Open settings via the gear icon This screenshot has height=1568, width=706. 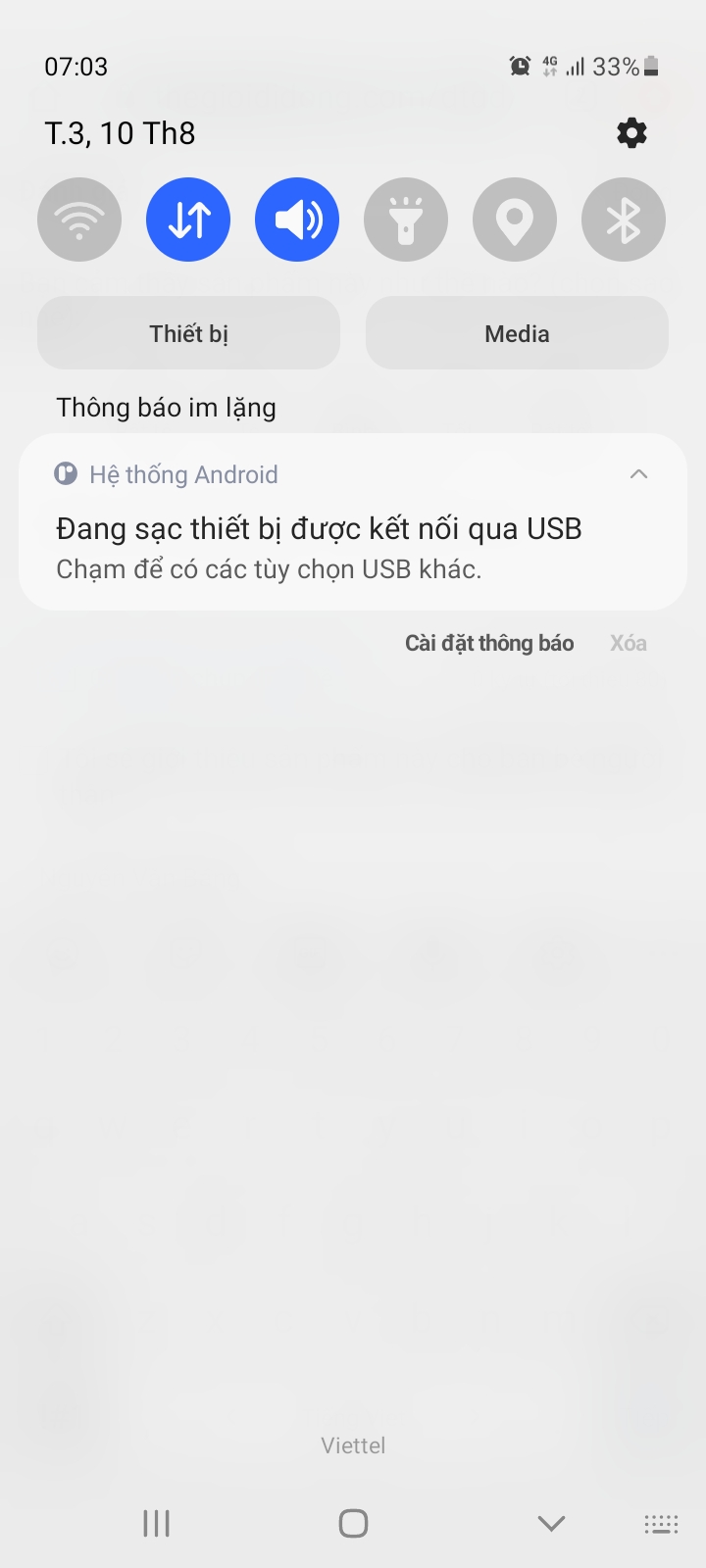coord(631,132)
